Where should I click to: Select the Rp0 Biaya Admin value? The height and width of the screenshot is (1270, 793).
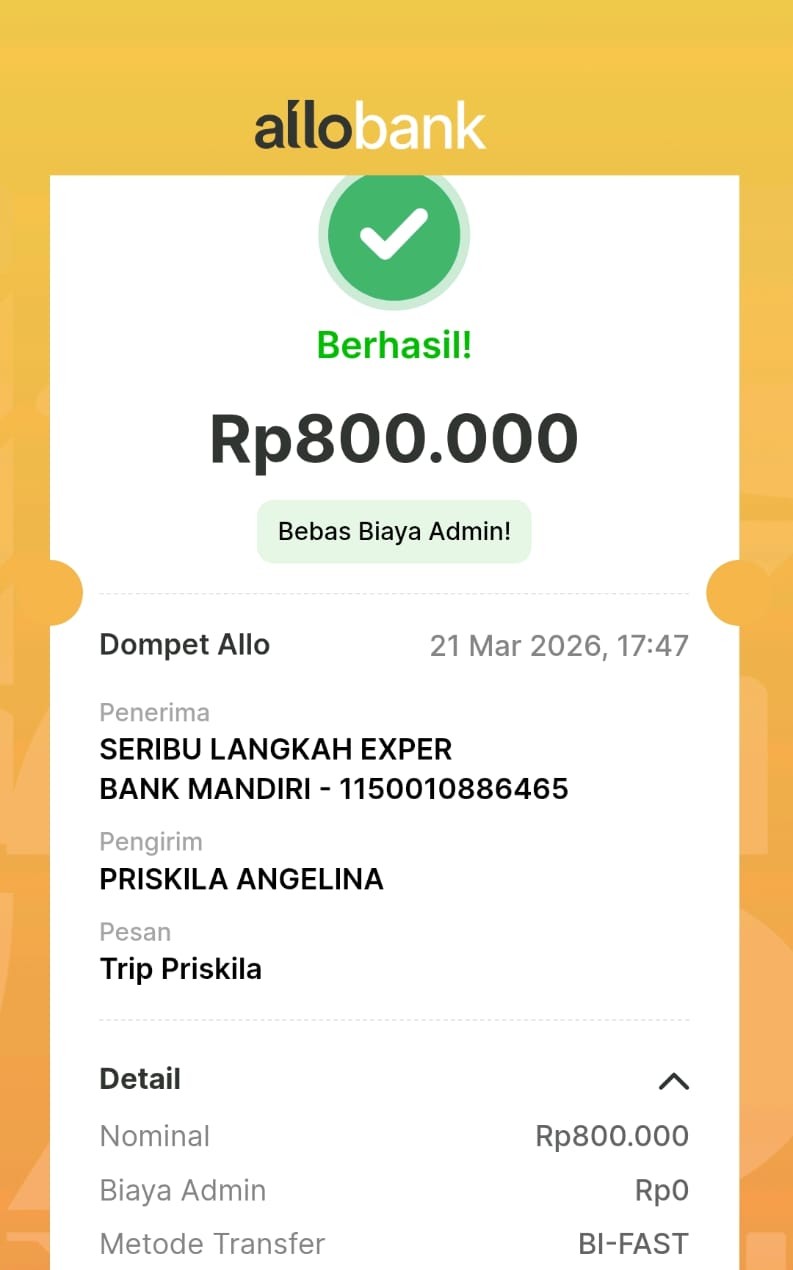coord(661,1190)
